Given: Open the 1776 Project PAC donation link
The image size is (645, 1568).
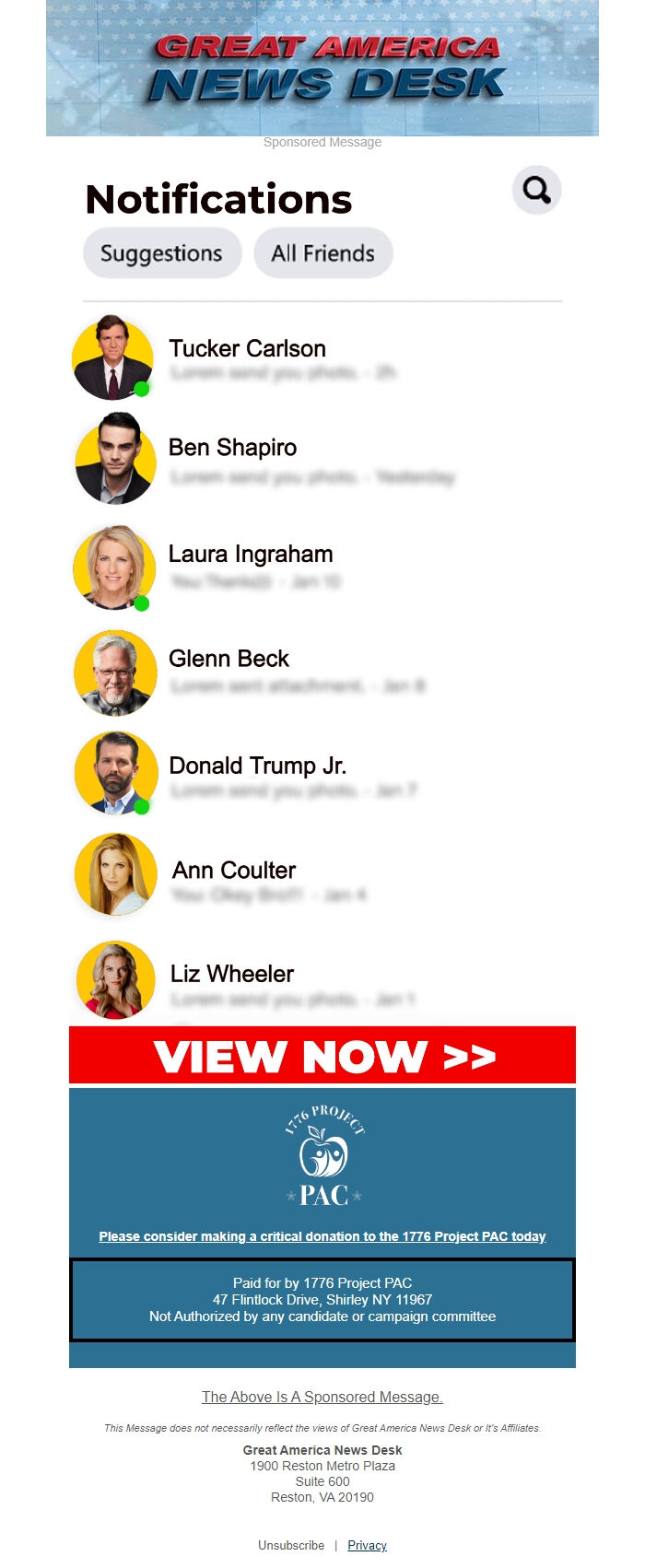Looking at the screenshot, I should click(x=322, y=1236).
